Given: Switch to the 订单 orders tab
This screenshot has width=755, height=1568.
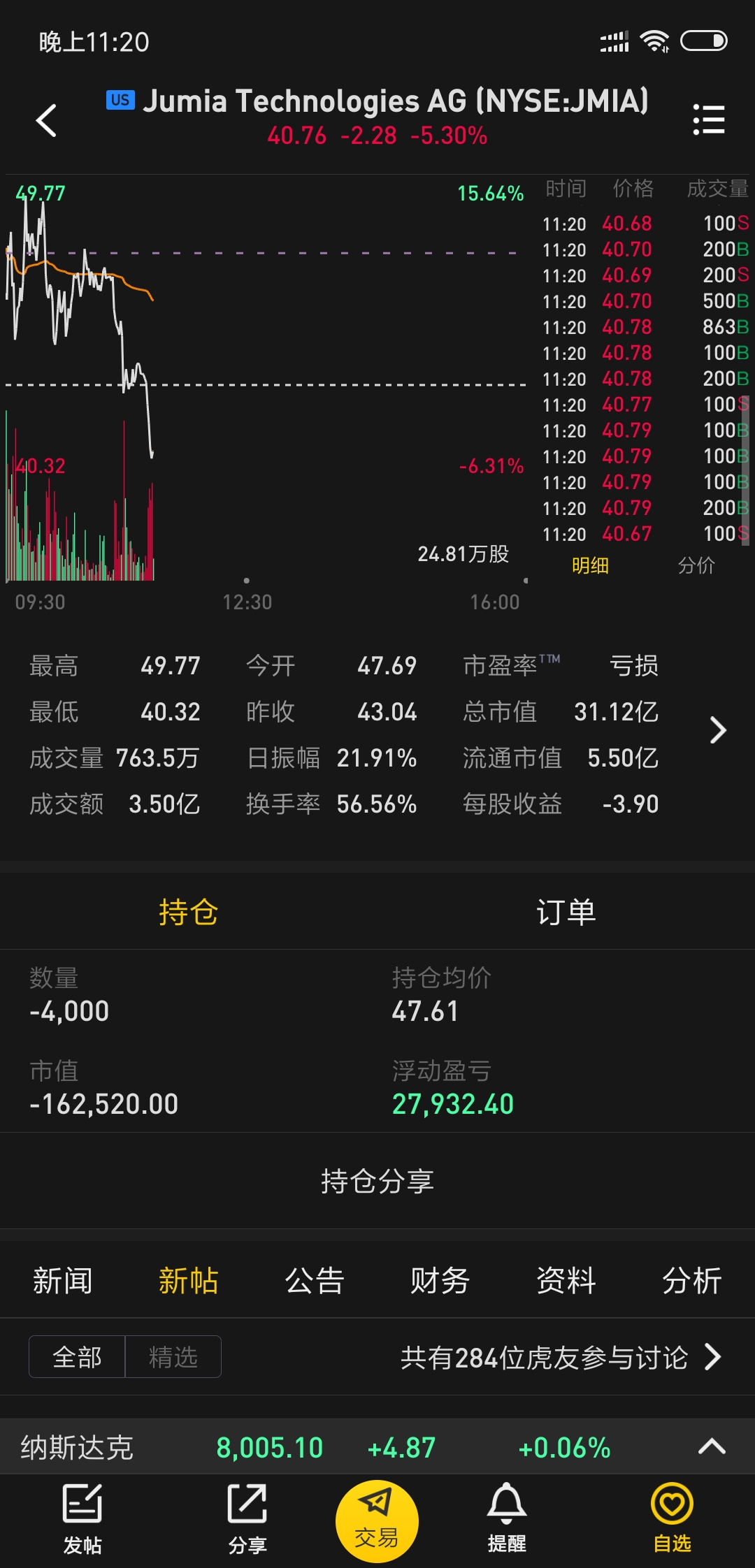Looking at the screenshot, I should [x=566, y=912].
